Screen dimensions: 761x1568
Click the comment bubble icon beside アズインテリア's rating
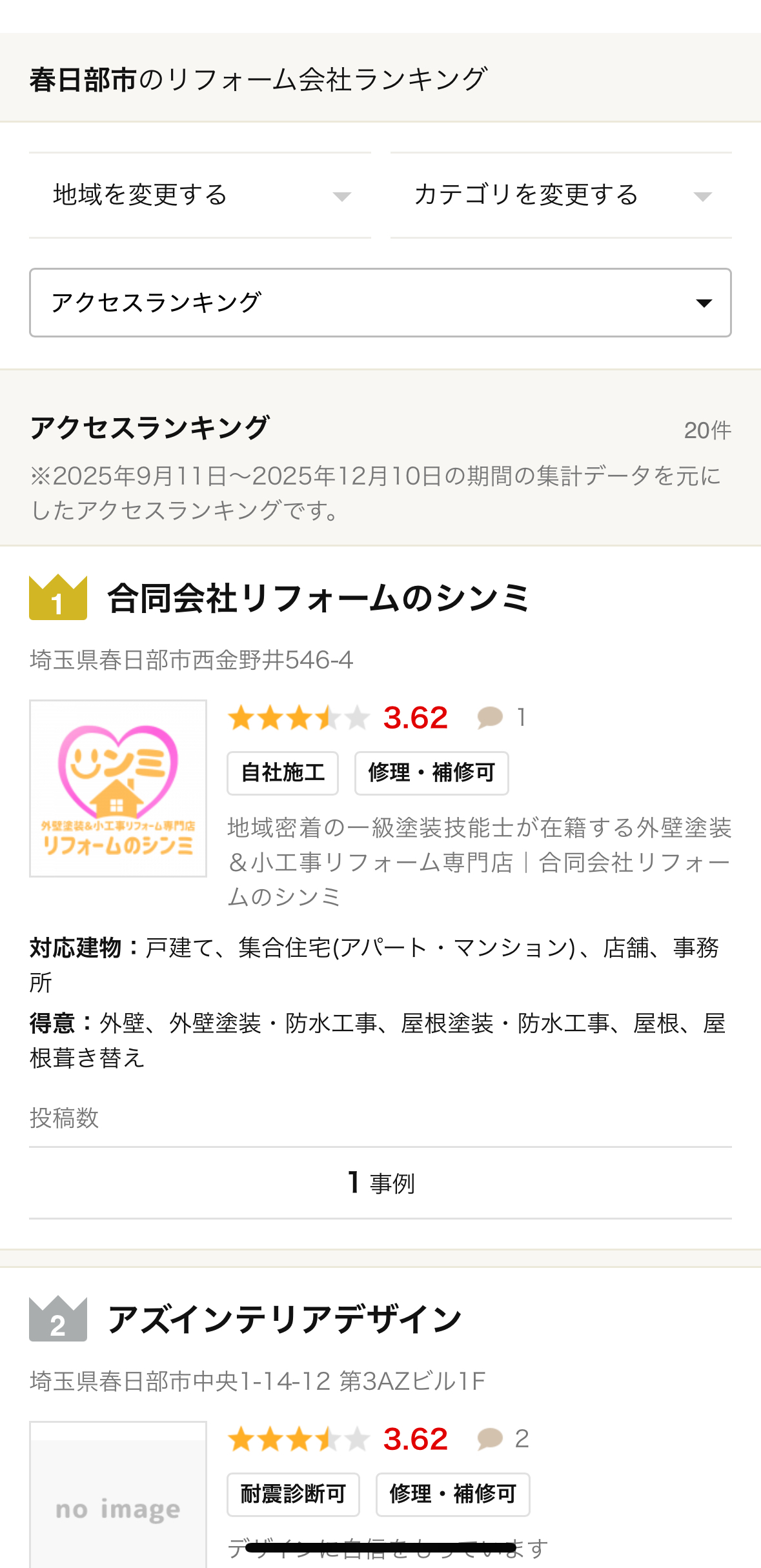(x=491, y=1438)
